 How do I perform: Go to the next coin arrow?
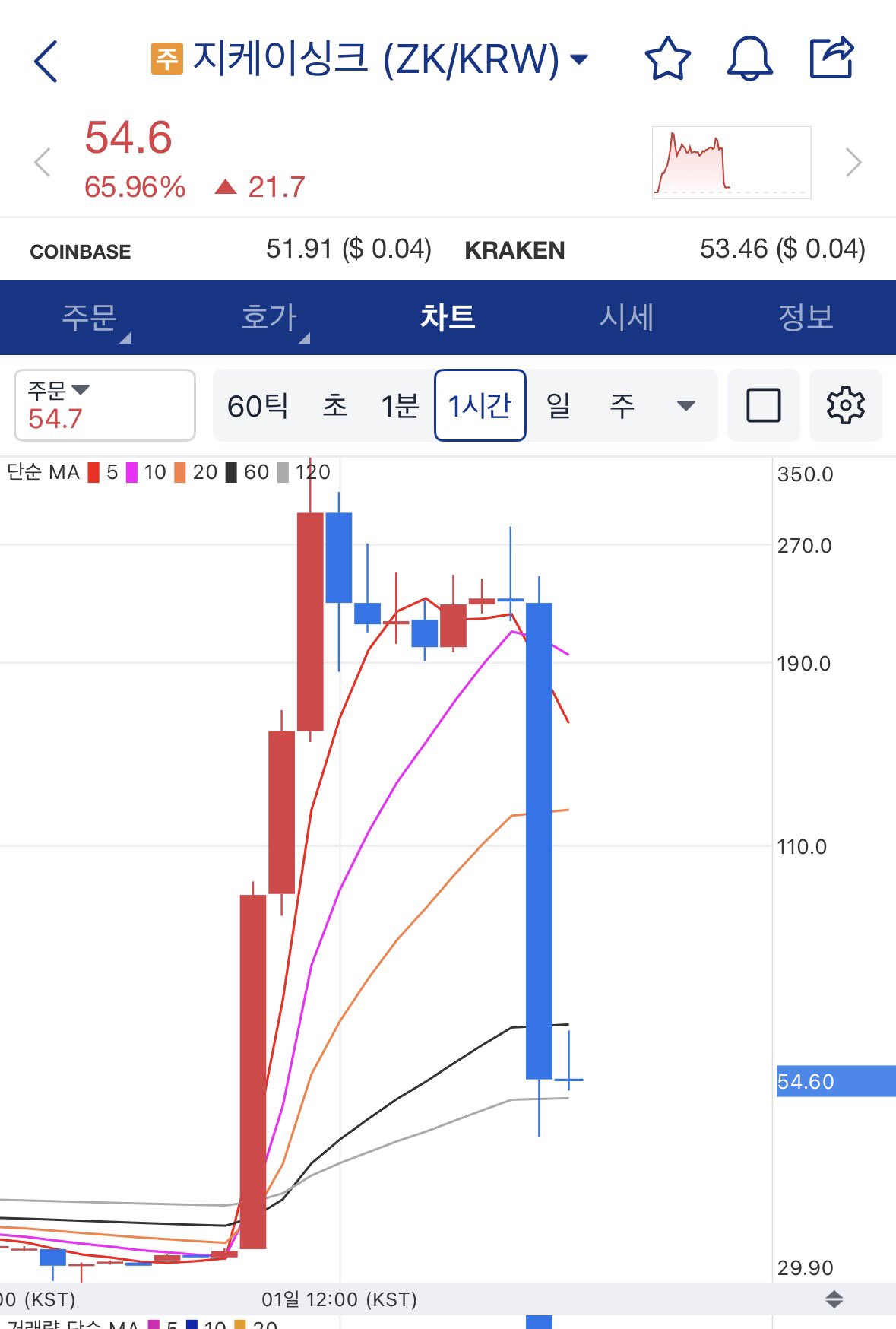853,162
